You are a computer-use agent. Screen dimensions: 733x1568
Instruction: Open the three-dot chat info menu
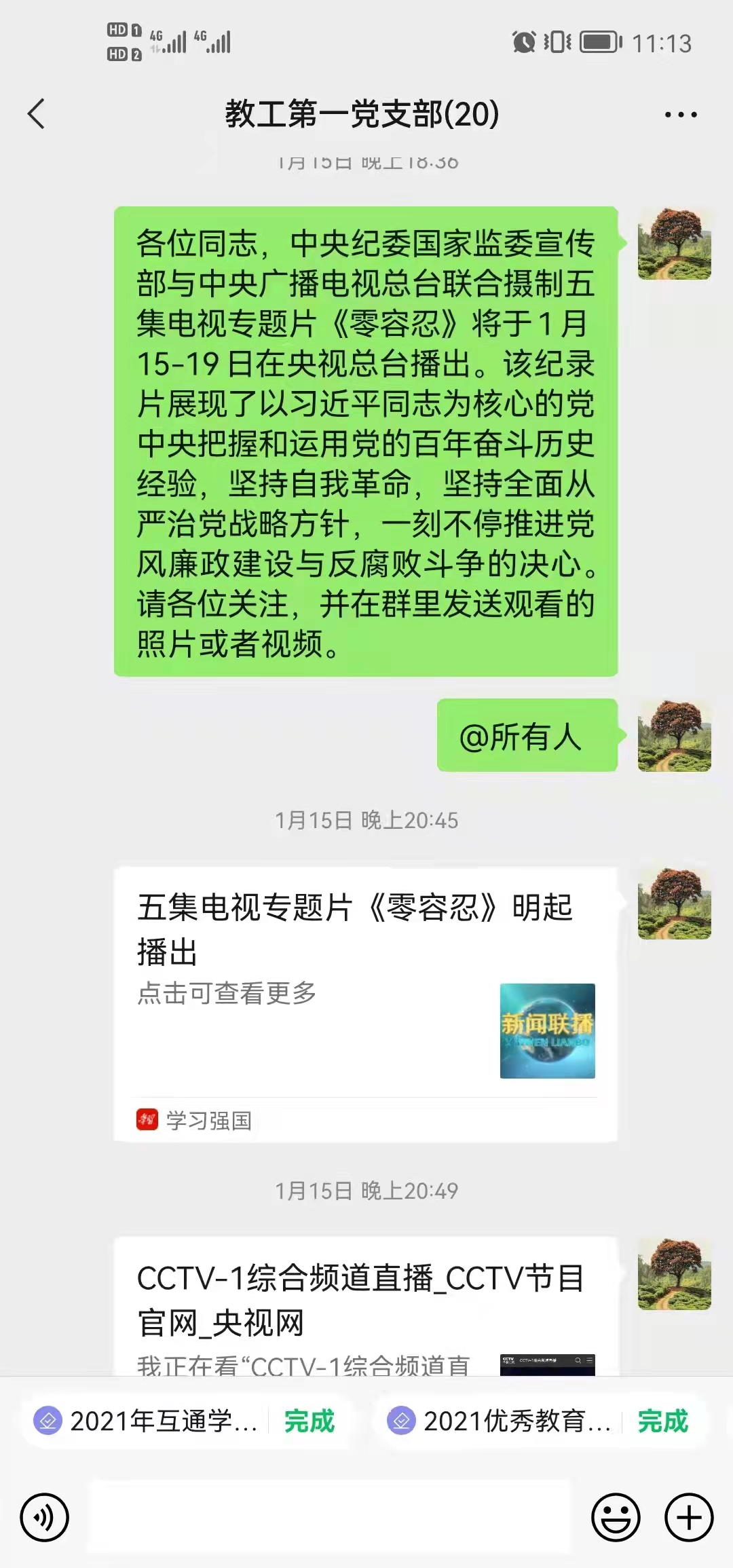[x=680, y=115]
